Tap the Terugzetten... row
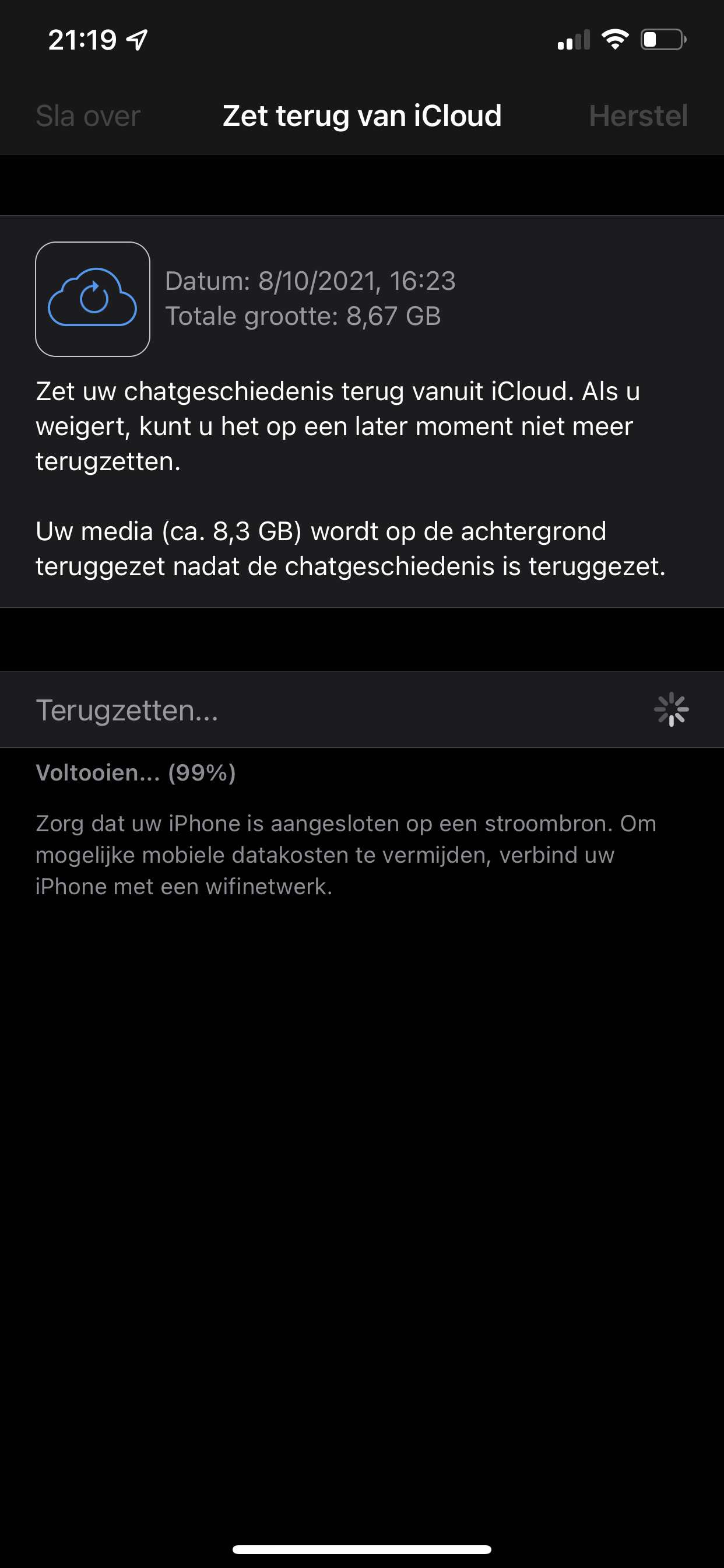 coord(362,709)
